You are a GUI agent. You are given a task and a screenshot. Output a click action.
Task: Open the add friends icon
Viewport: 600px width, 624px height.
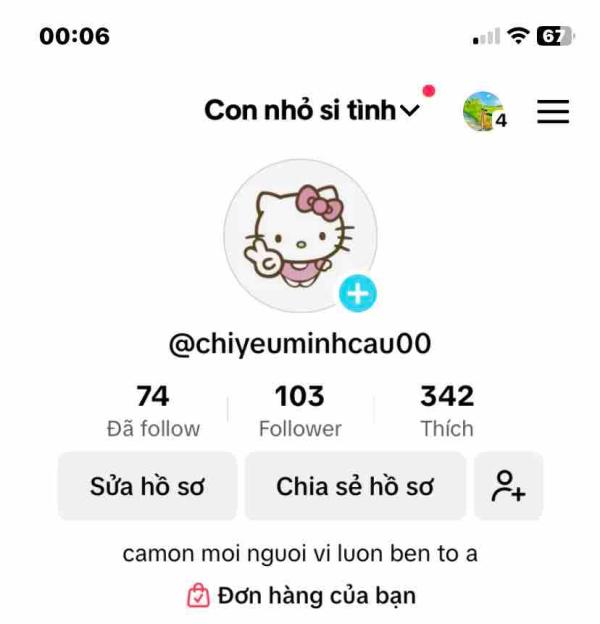(508, 486)
